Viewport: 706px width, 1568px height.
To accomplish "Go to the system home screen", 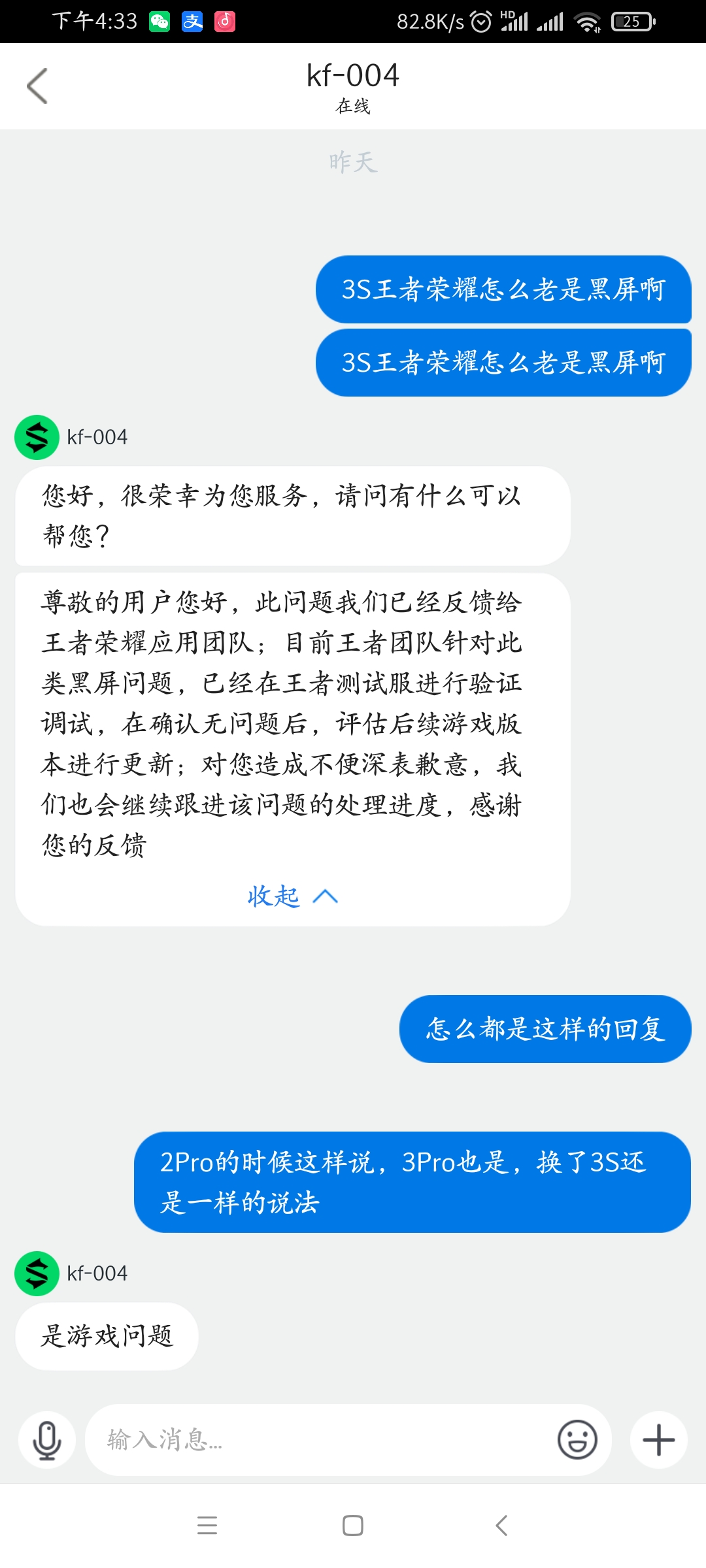I will (353, 1526).
